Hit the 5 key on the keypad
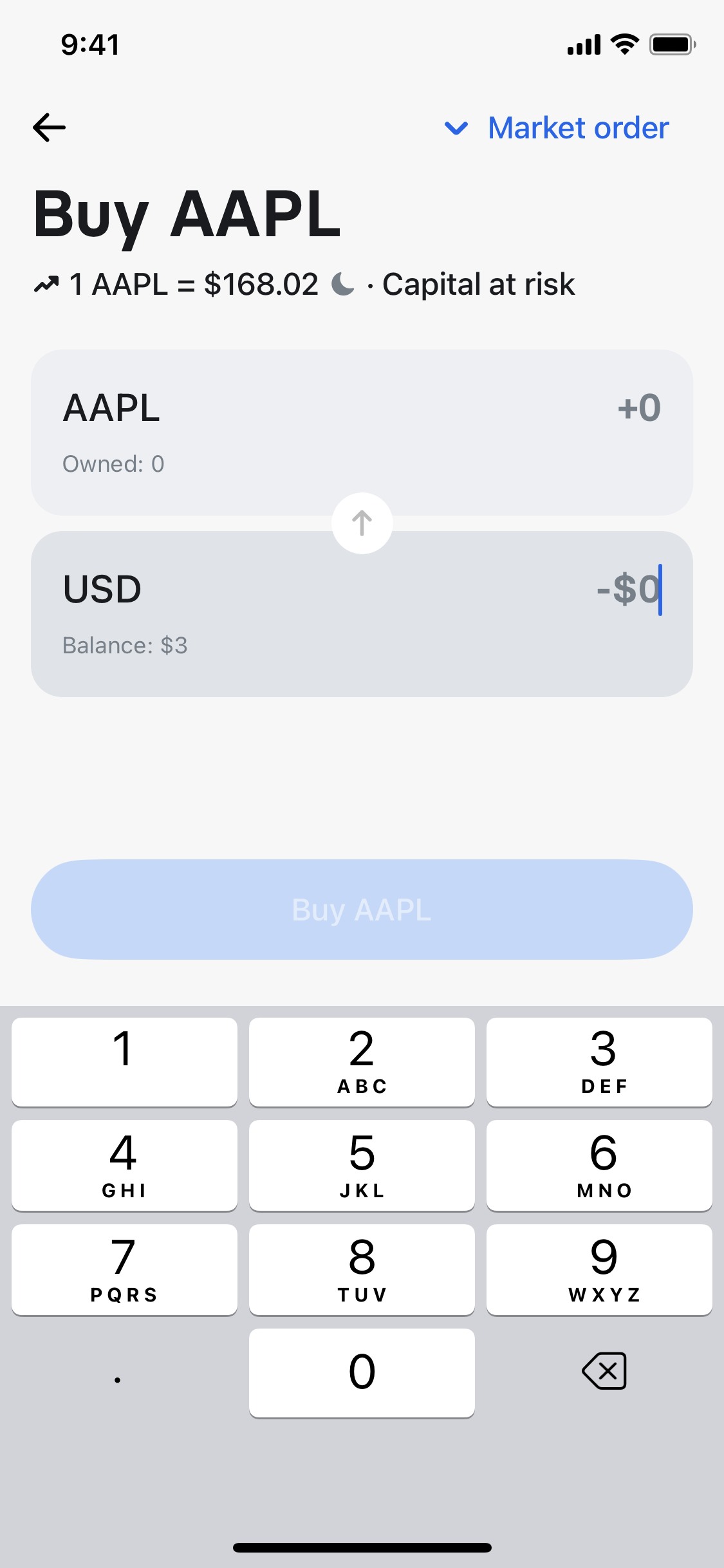724x1568 pixels. (362, 1166)
